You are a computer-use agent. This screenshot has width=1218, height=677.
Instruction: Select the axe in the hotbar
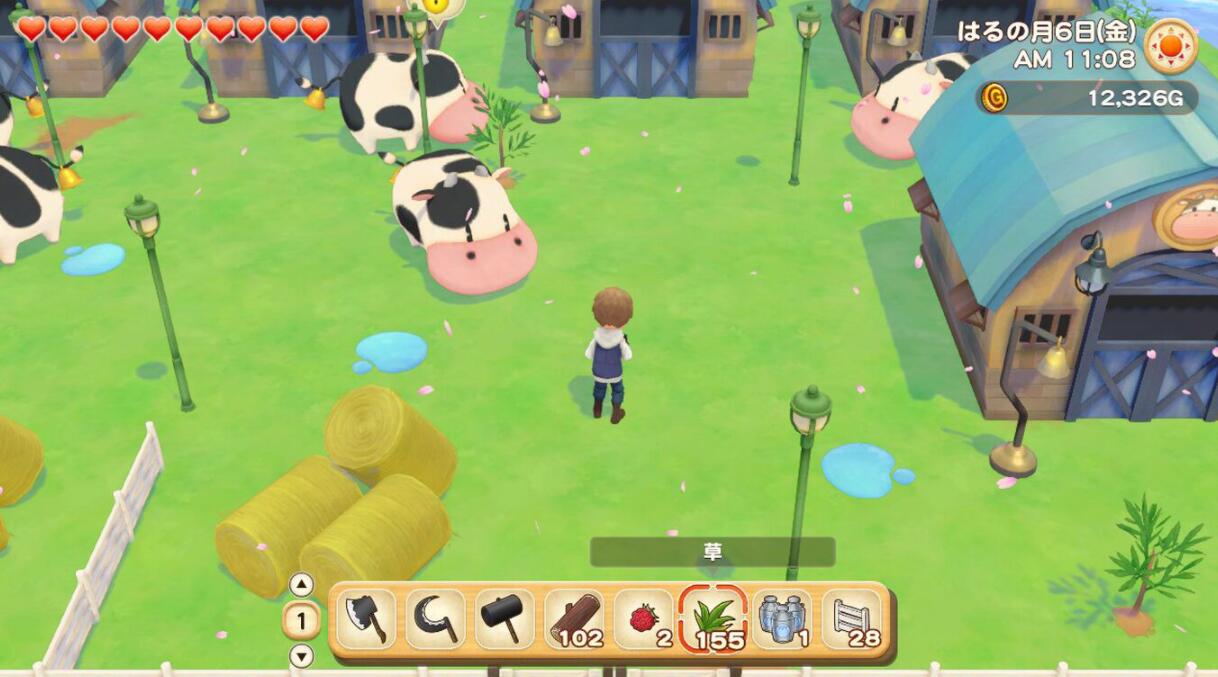(x=365, y=620)
